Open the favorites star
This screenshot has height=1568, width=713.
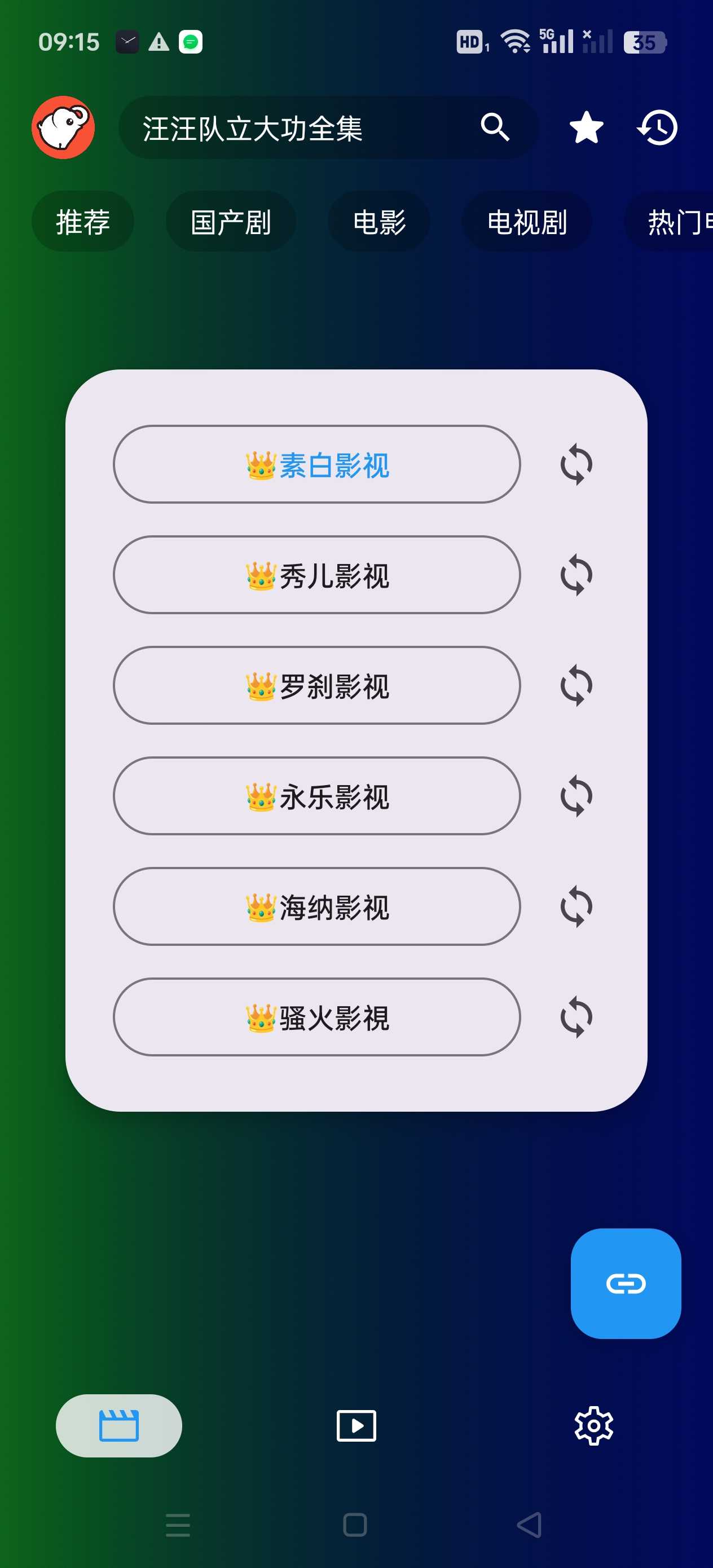click(x=586, y=127)
